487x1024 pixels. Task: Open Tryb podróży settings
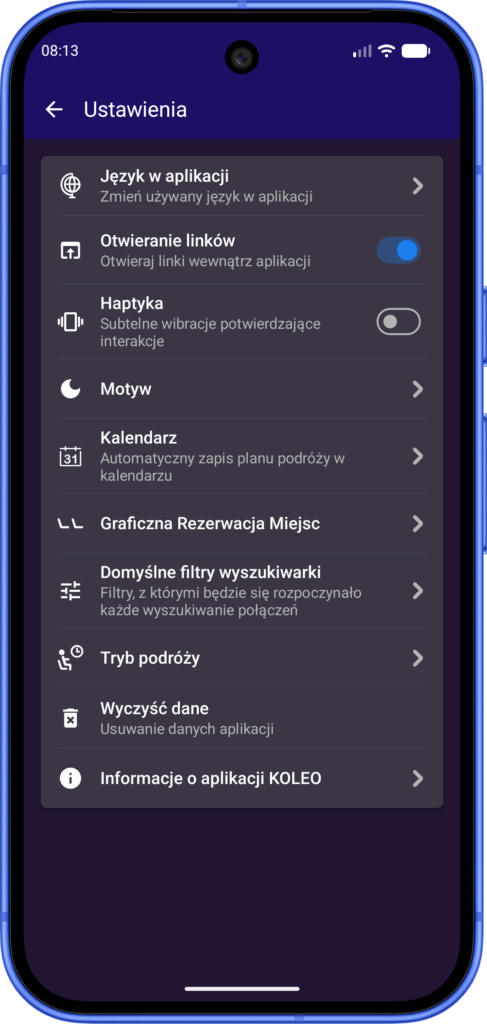pos(242,658)
